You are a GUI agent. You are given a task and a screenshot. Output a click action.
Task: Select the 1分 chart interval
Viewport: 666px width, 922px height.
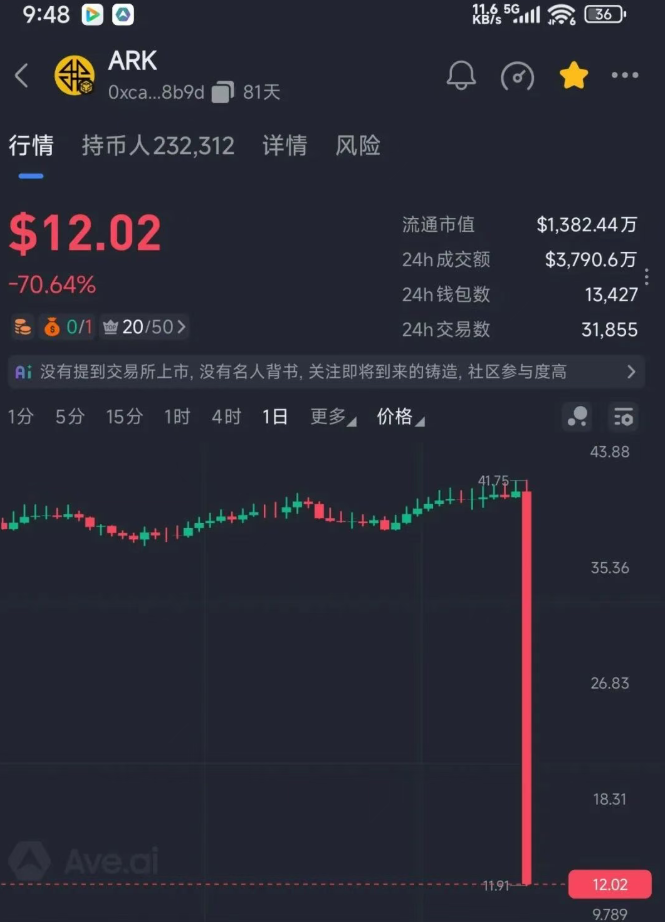(20, 417)
